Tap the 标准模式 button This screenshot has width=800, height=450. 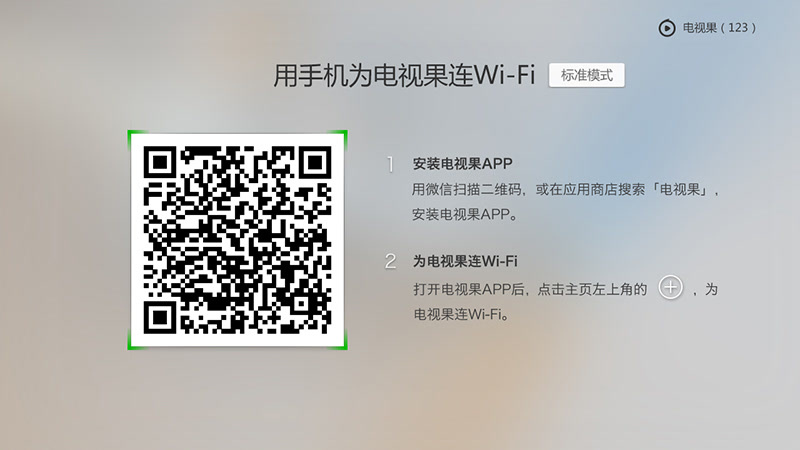pyautogui.click(x=587, y=75)
